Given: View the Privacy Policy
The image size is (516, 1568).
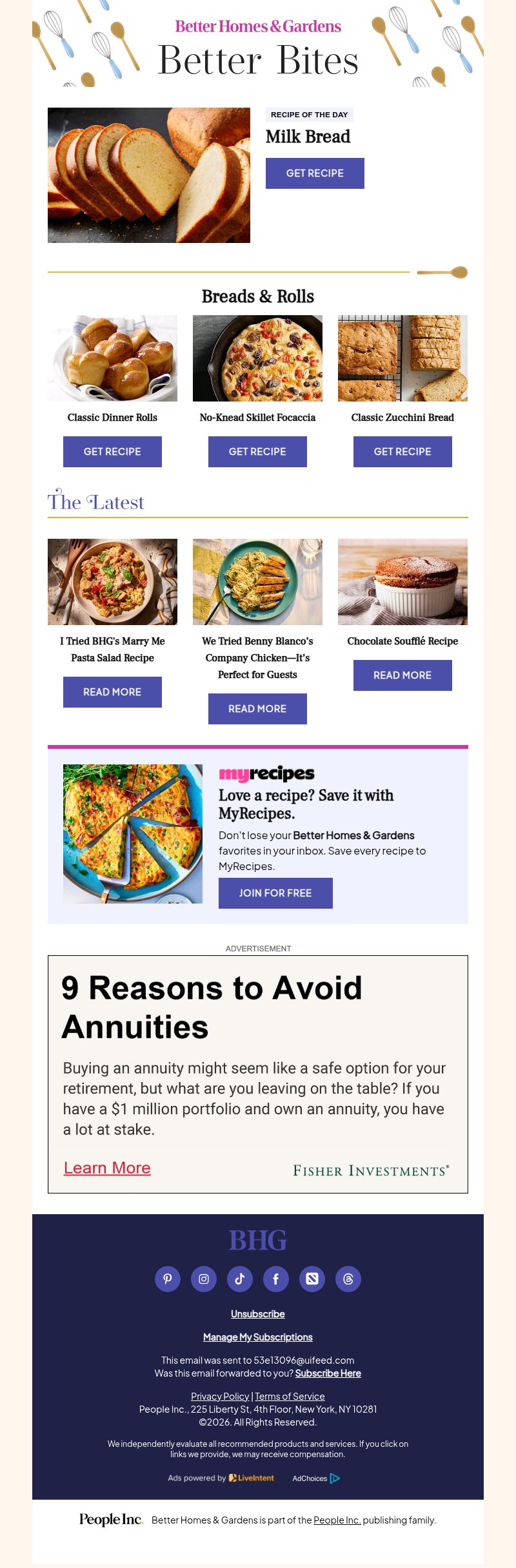Looking at the screenshot, I should pos(220,1396).
